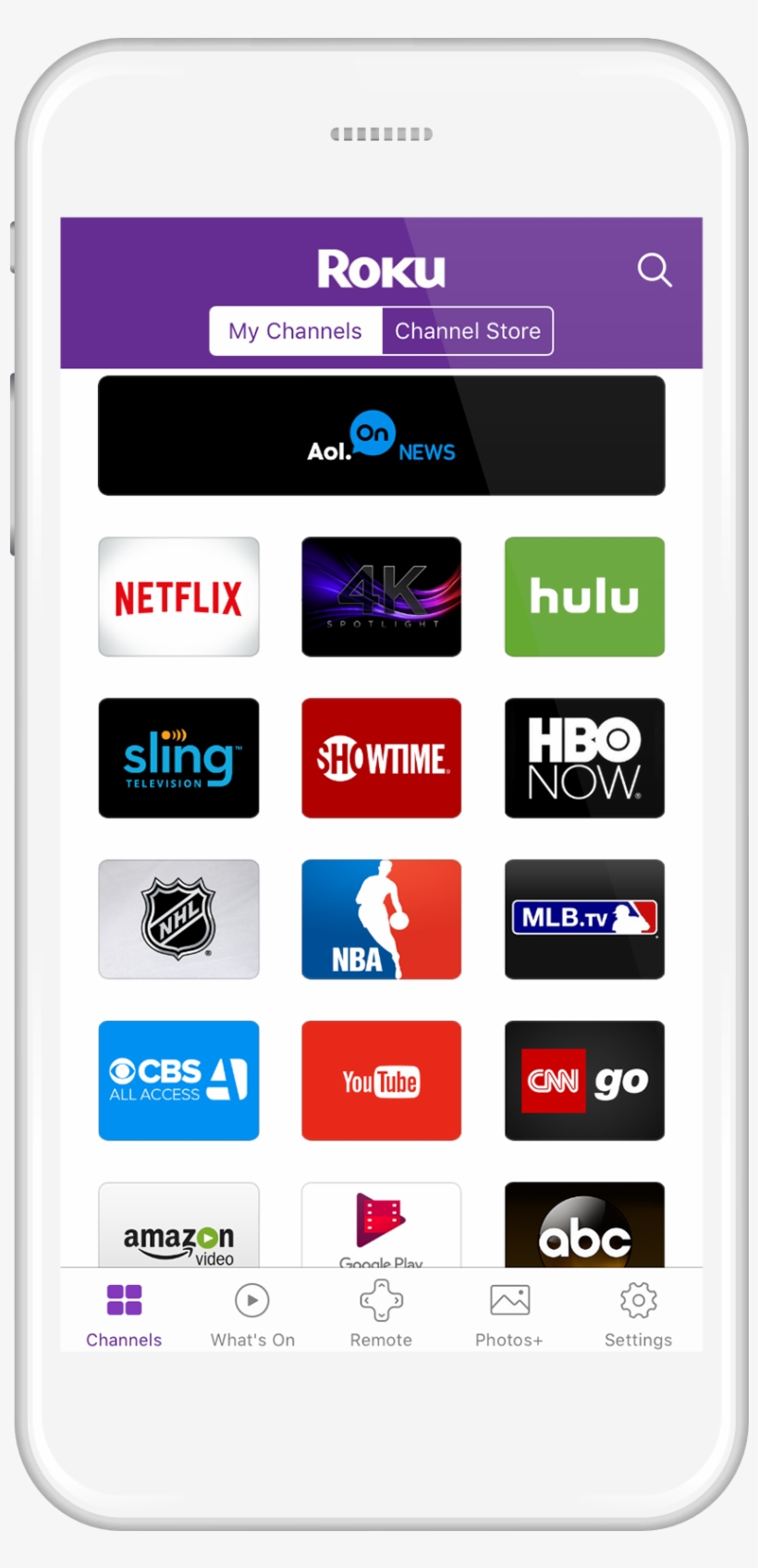Launch HBO Now

point(584,758)
